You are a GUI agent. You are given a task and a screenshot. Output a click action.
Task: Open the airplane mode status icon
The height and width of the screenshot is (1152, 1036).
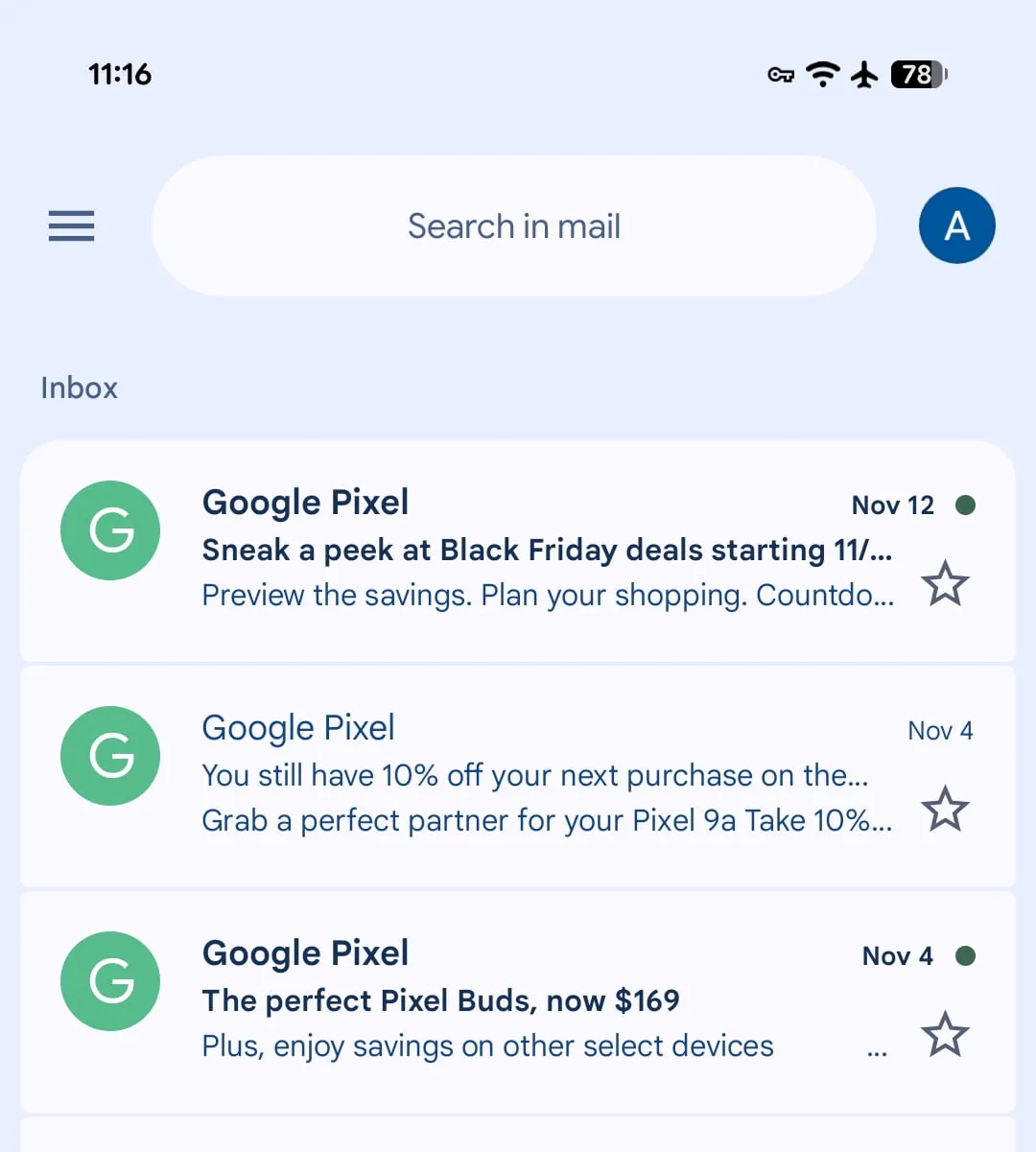tap(864, 75)
